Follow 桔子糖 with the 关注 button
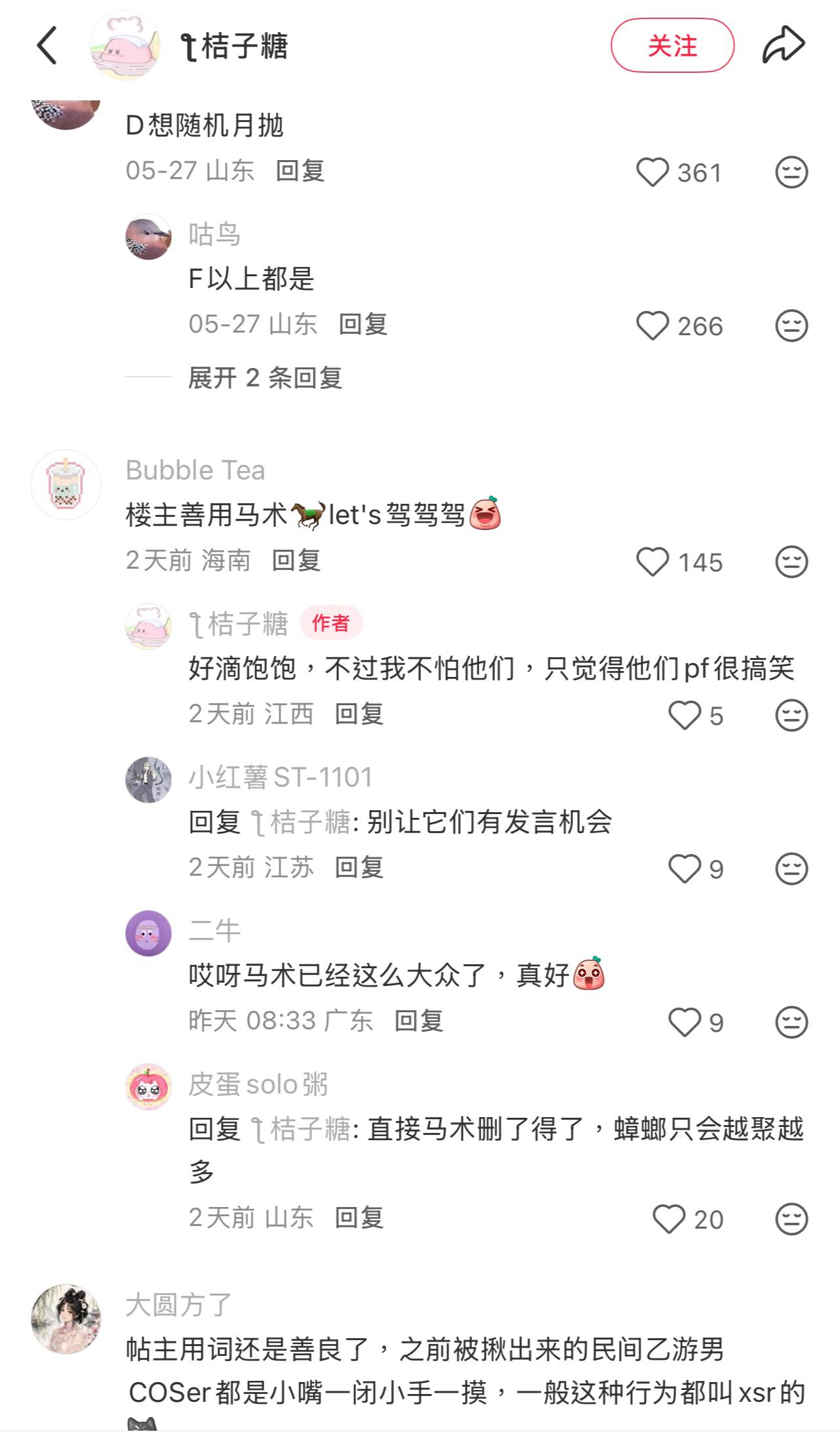 pyautogui.click(x=672, y=45)
